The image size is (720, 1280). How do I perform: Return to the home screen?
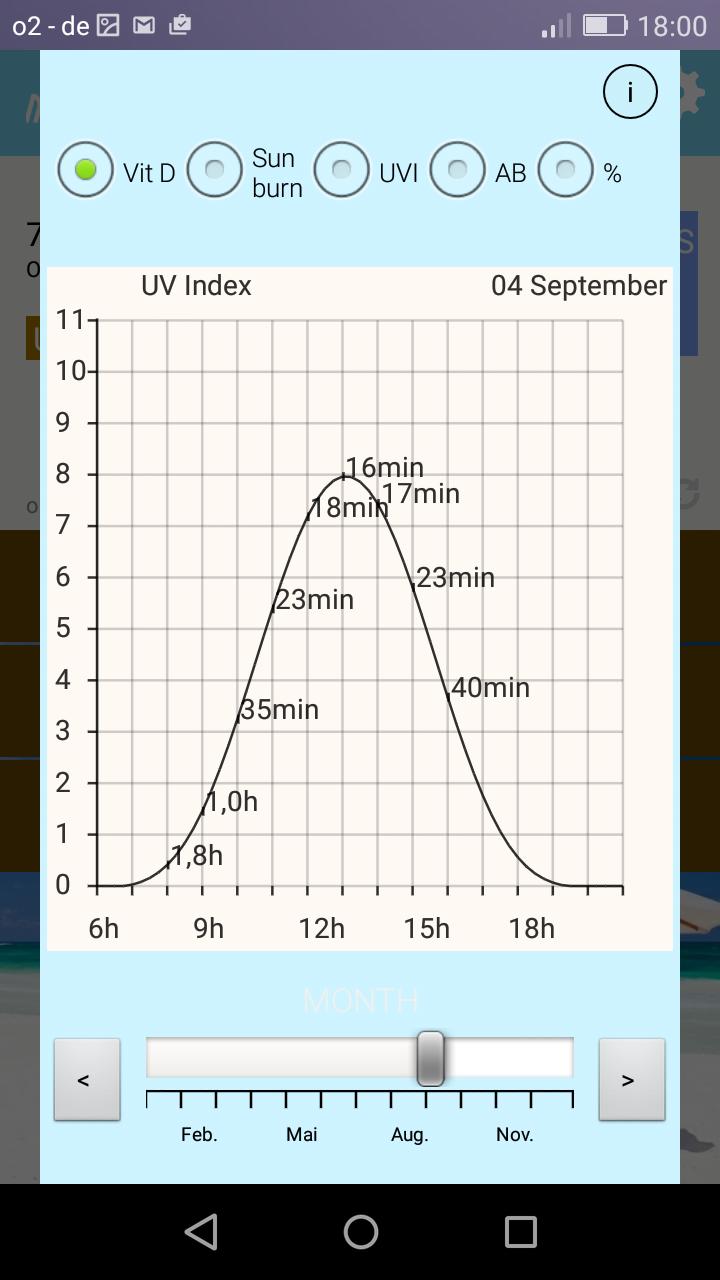click(360, 1231)
